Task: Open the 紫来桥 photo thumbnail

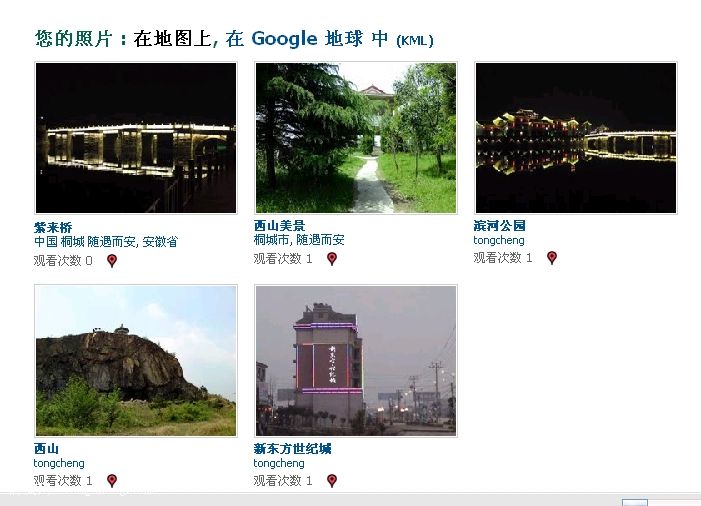Action: [136, 138]
